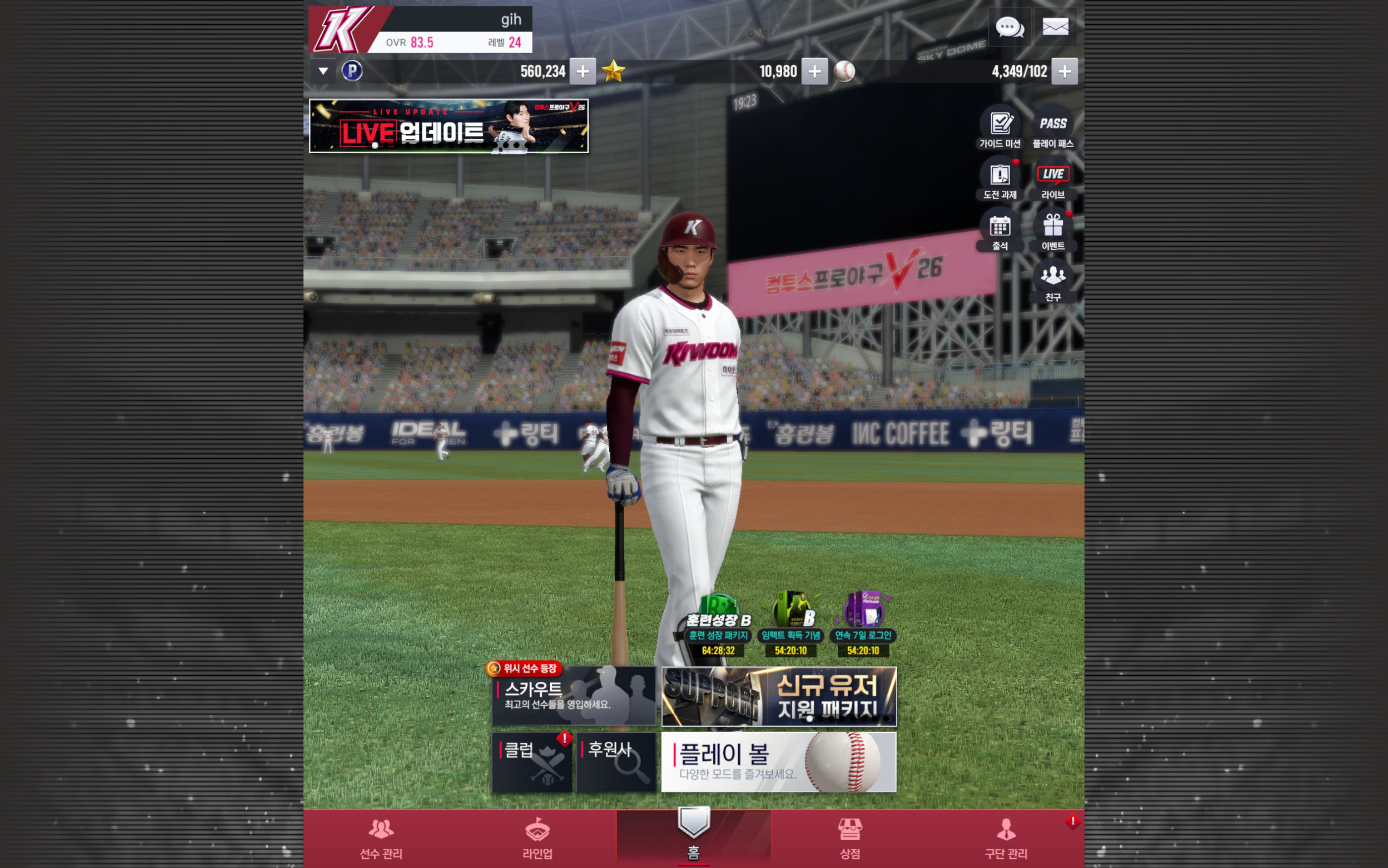Add more baseballs next to 4,349/102
The image size is (1388, 868).
point(1064,71)
